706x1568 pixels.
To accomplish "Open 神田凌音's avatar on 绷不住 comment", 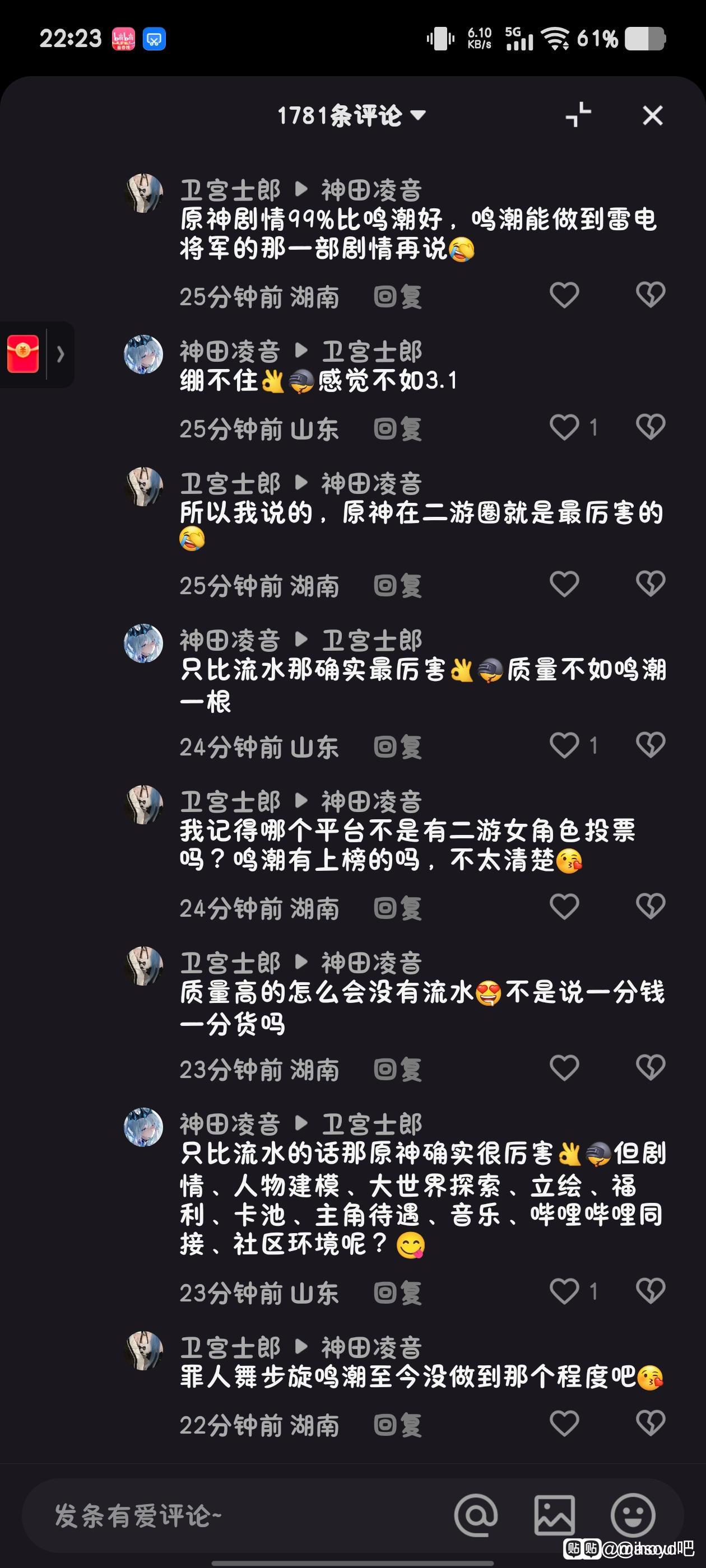I will pyautogui.click(x=144, y=354).
